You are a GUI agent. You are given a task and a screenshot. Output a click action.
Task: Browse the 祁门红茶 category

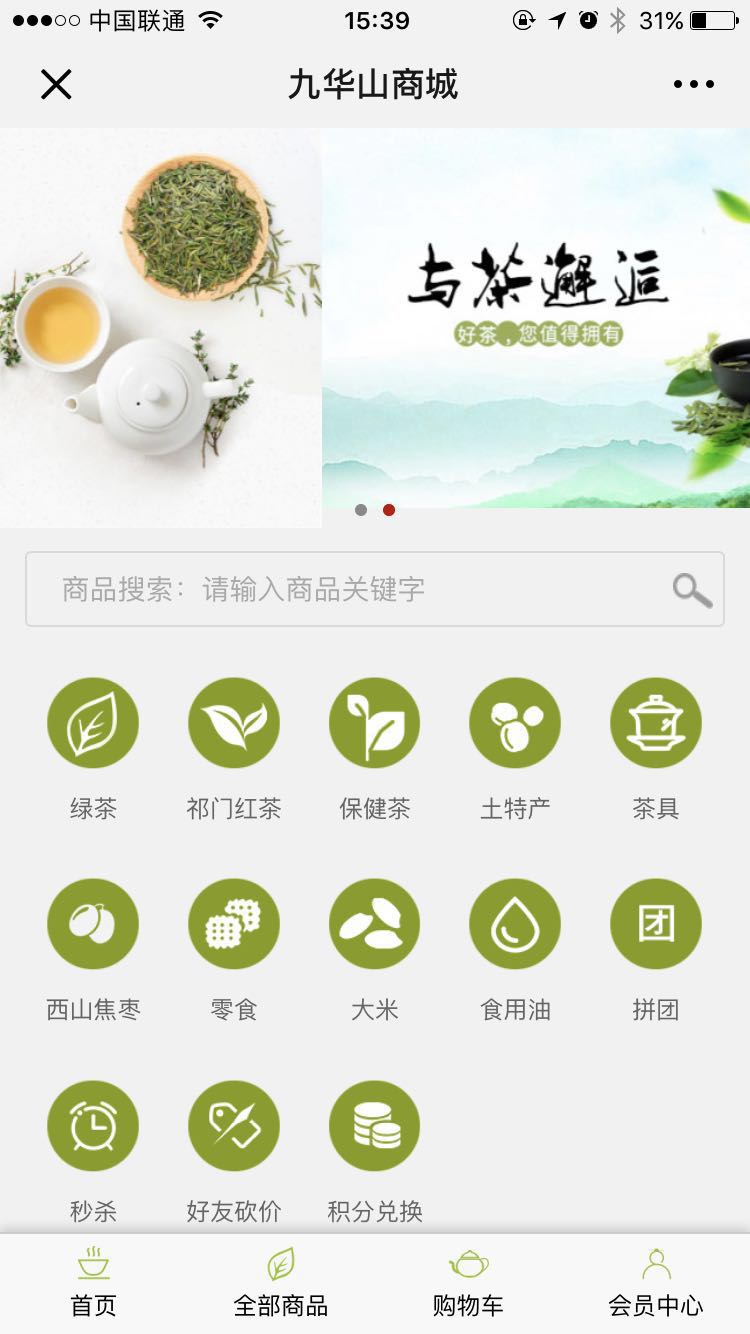click(234, 723)
